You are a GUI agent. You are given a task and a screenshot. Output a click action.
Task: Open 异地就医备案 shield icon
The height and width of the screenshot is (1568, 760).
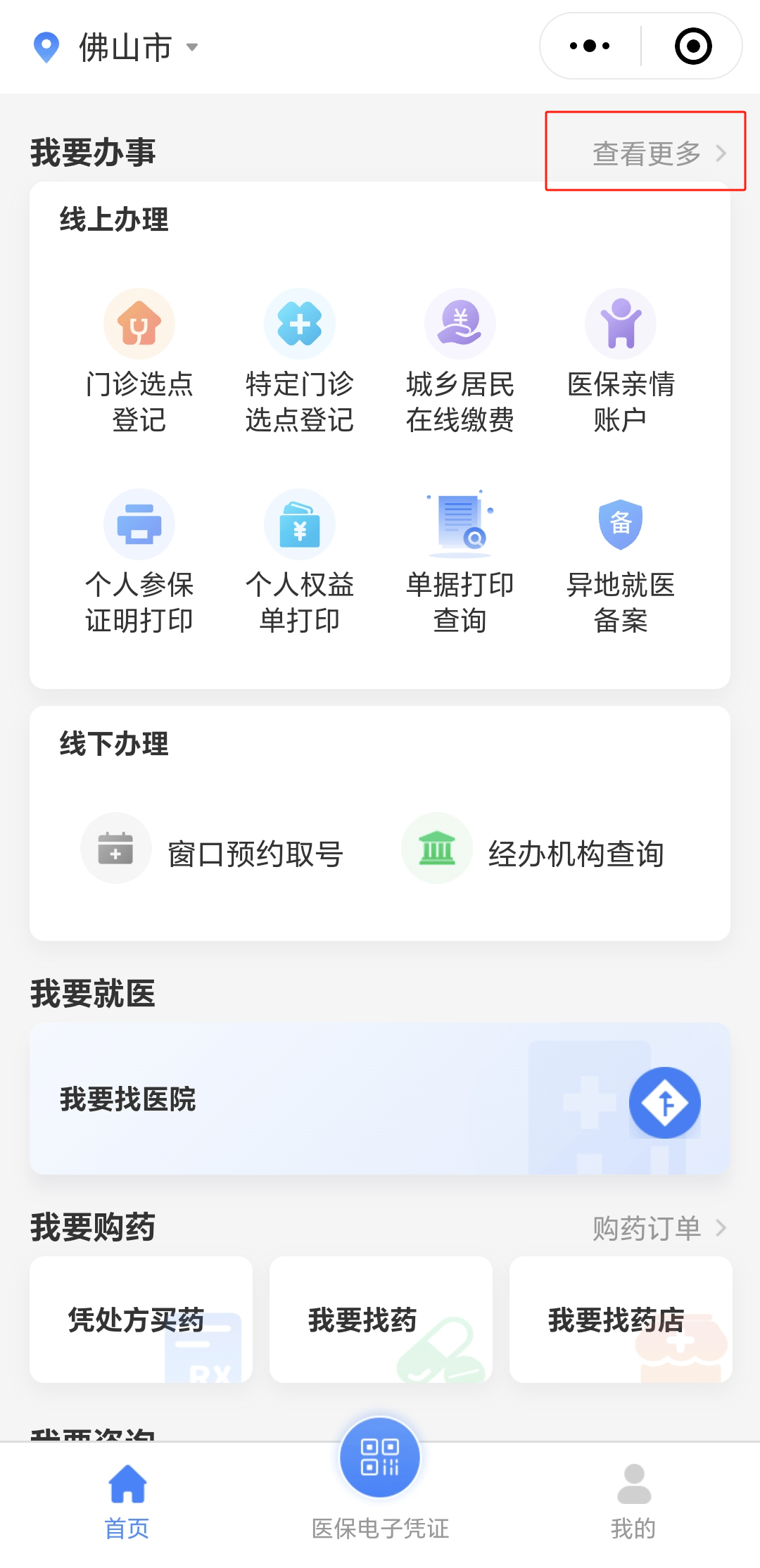point(621,524)
